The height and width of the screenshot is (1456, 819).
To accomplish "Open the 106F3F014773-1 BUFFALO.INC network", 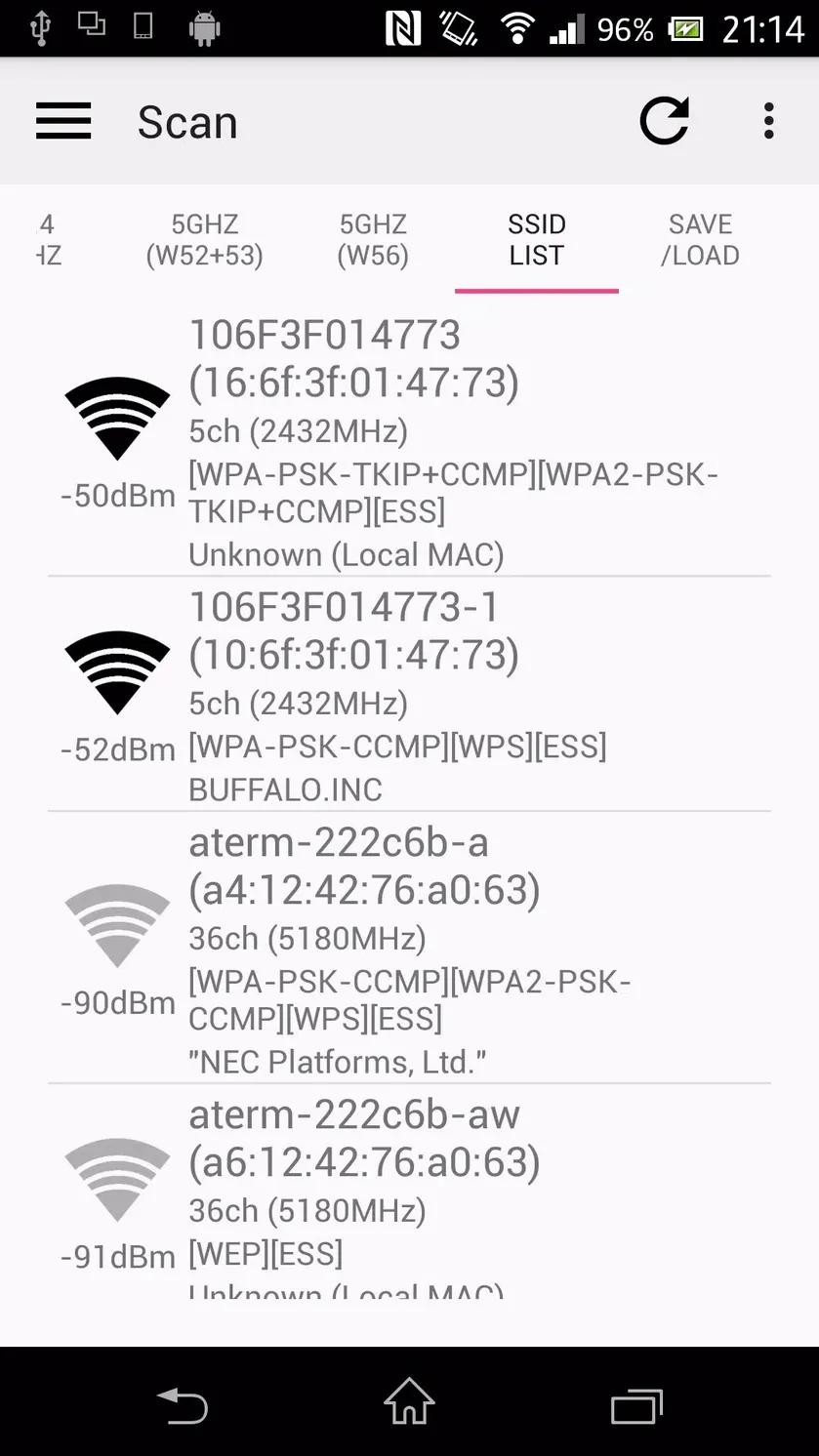I will [x=409, y=694].
